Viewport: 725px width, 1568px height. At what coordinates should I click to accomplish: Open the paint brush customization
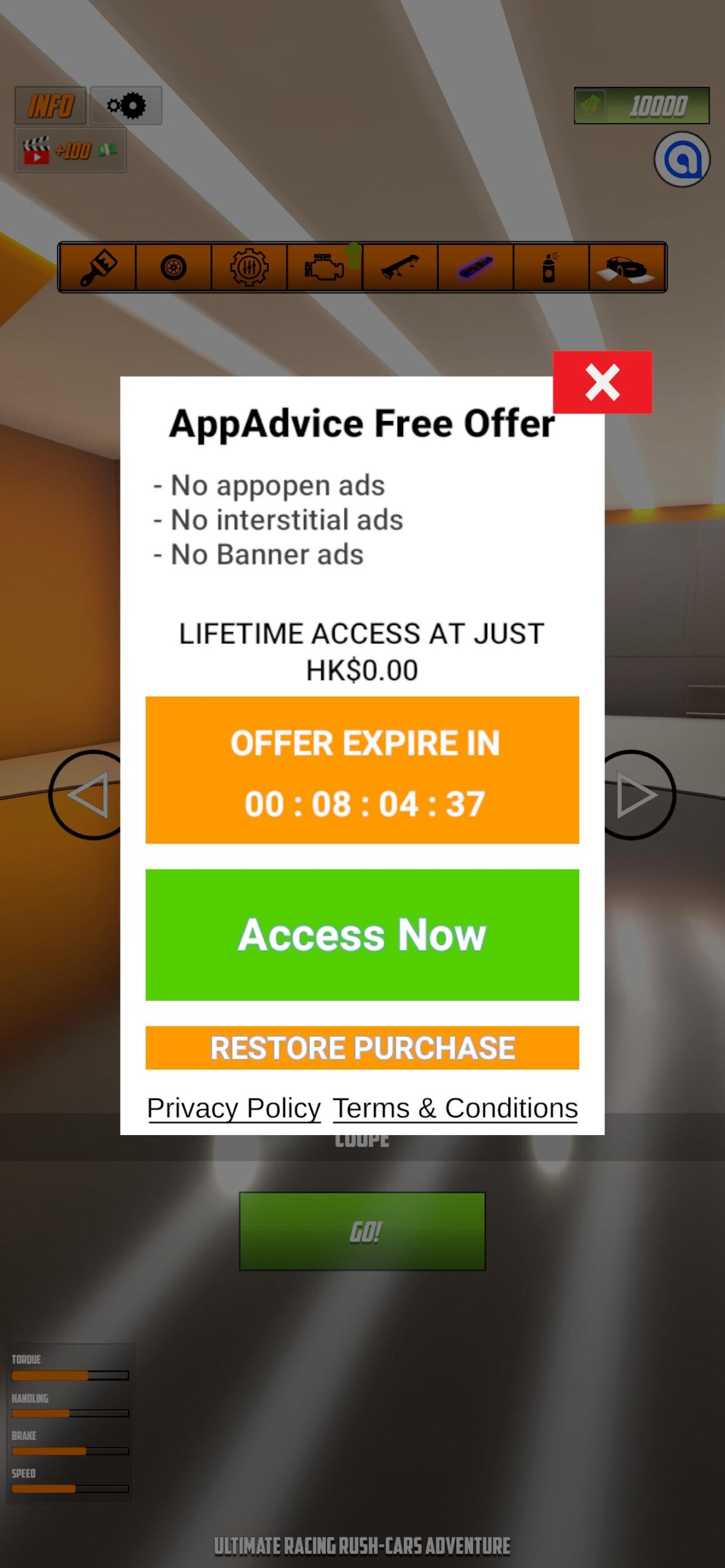pyautogui.click(x=97, y=267)
